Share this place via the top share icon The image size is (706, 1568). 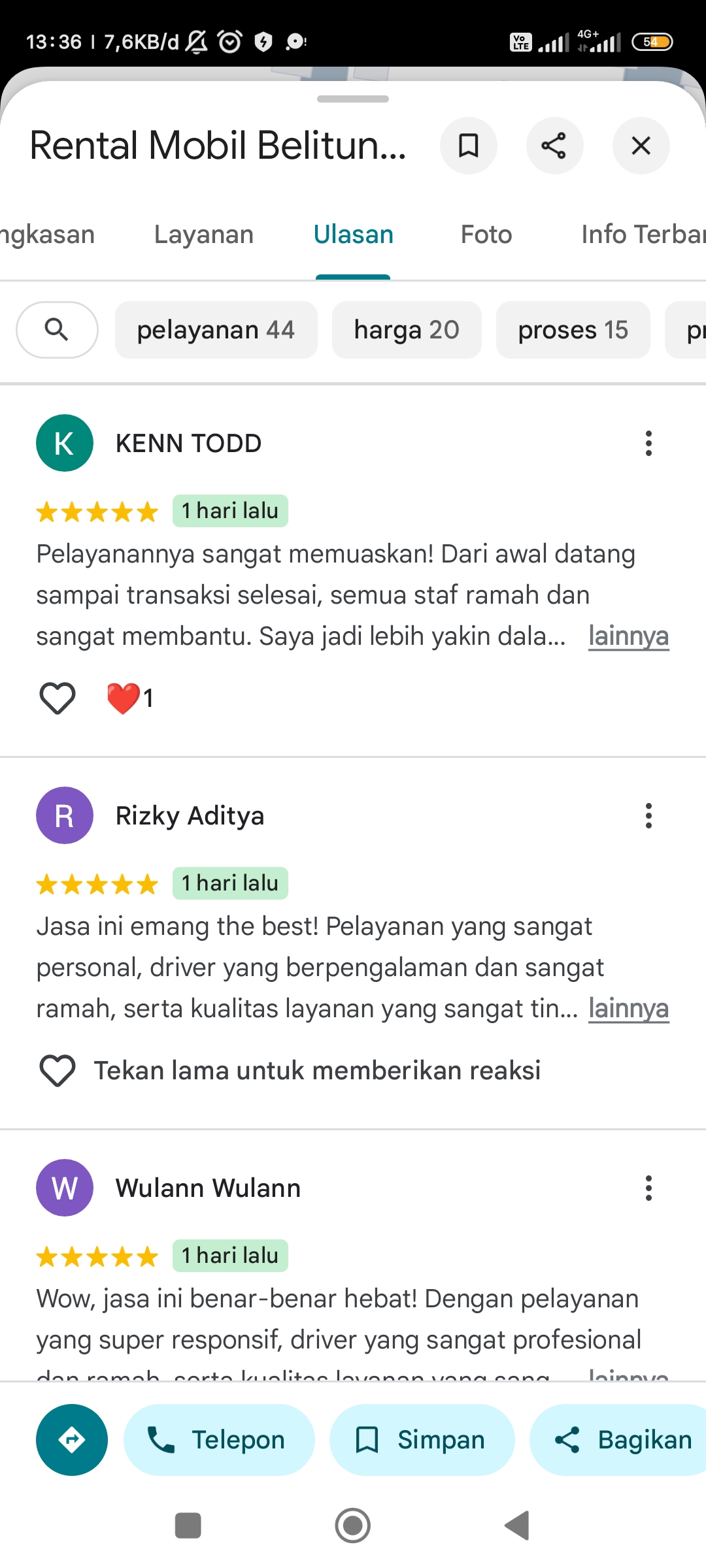coord(554,146)
